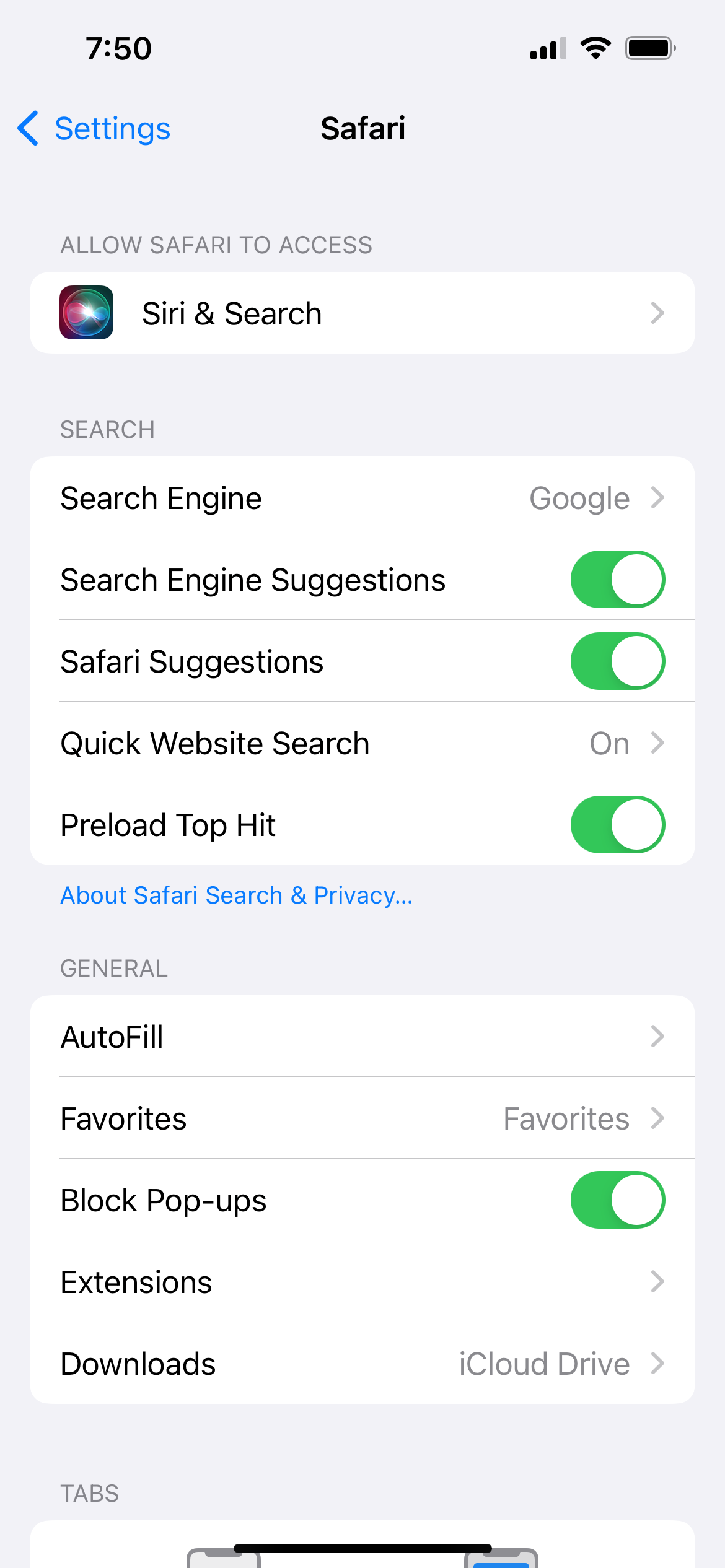Turn off Search Engine Suggestions

point(618,579)
